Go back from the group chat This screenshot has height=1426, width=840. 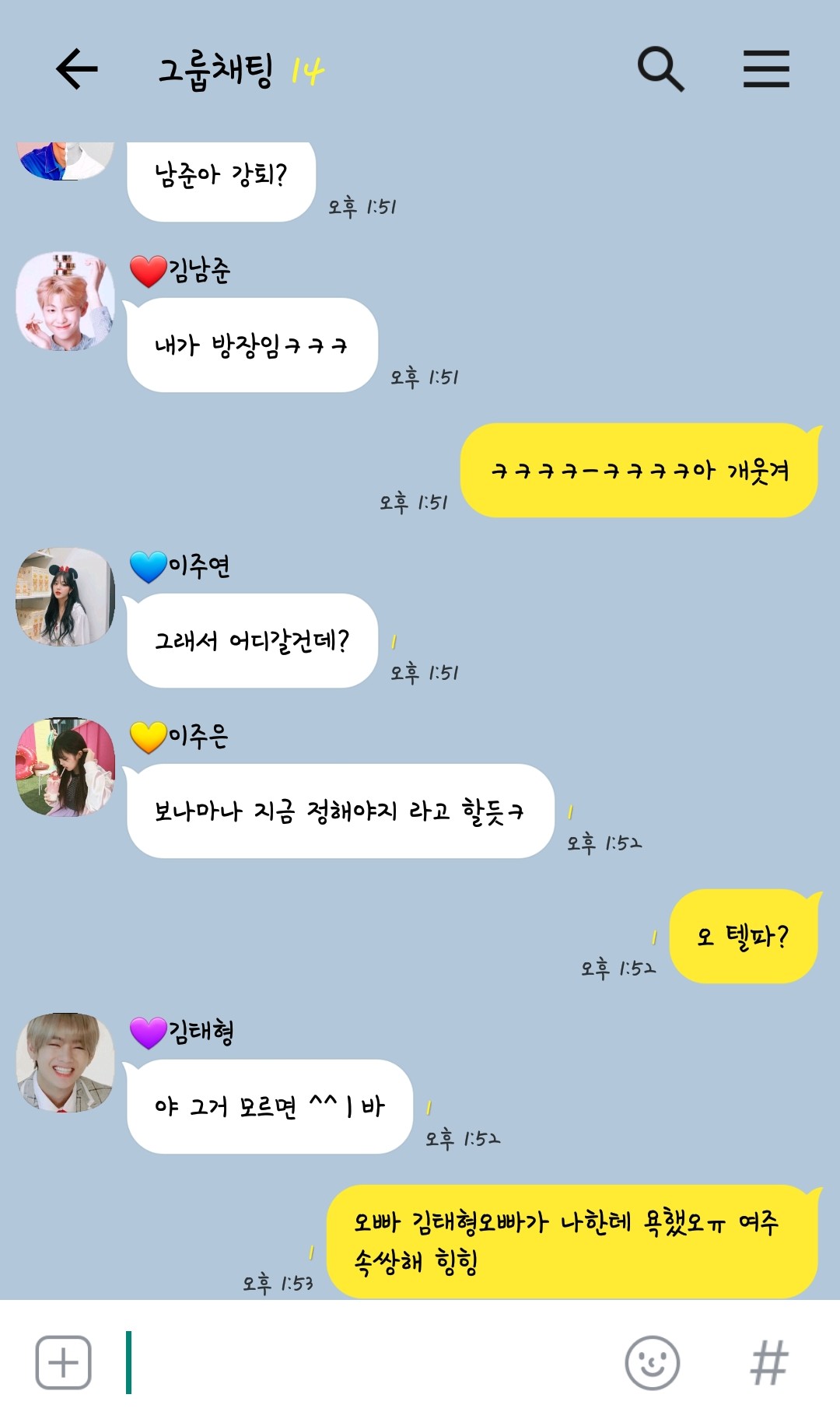tap(76, 69)
